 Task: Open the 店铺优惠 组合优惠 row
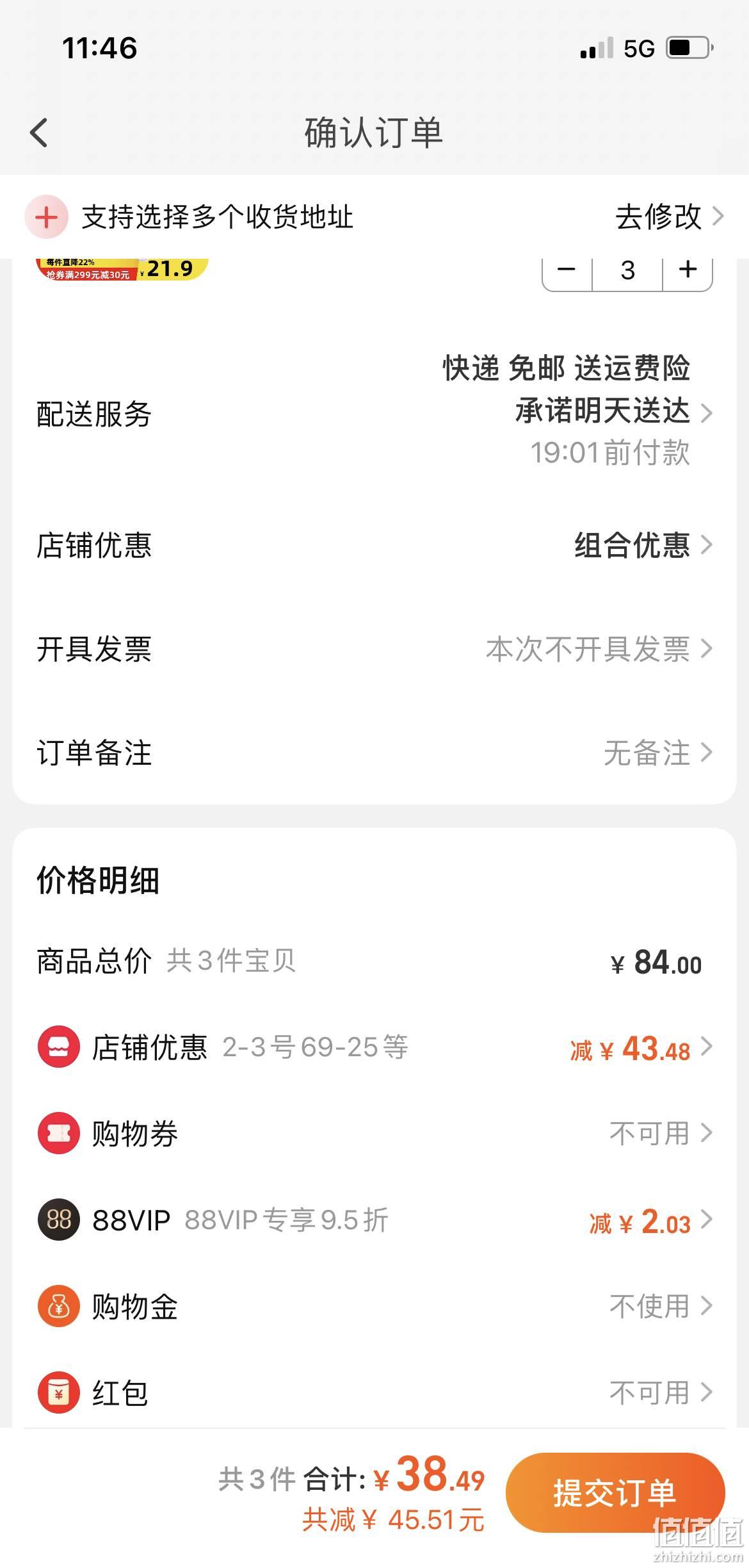pyautogui.click(x=374, y=545)
